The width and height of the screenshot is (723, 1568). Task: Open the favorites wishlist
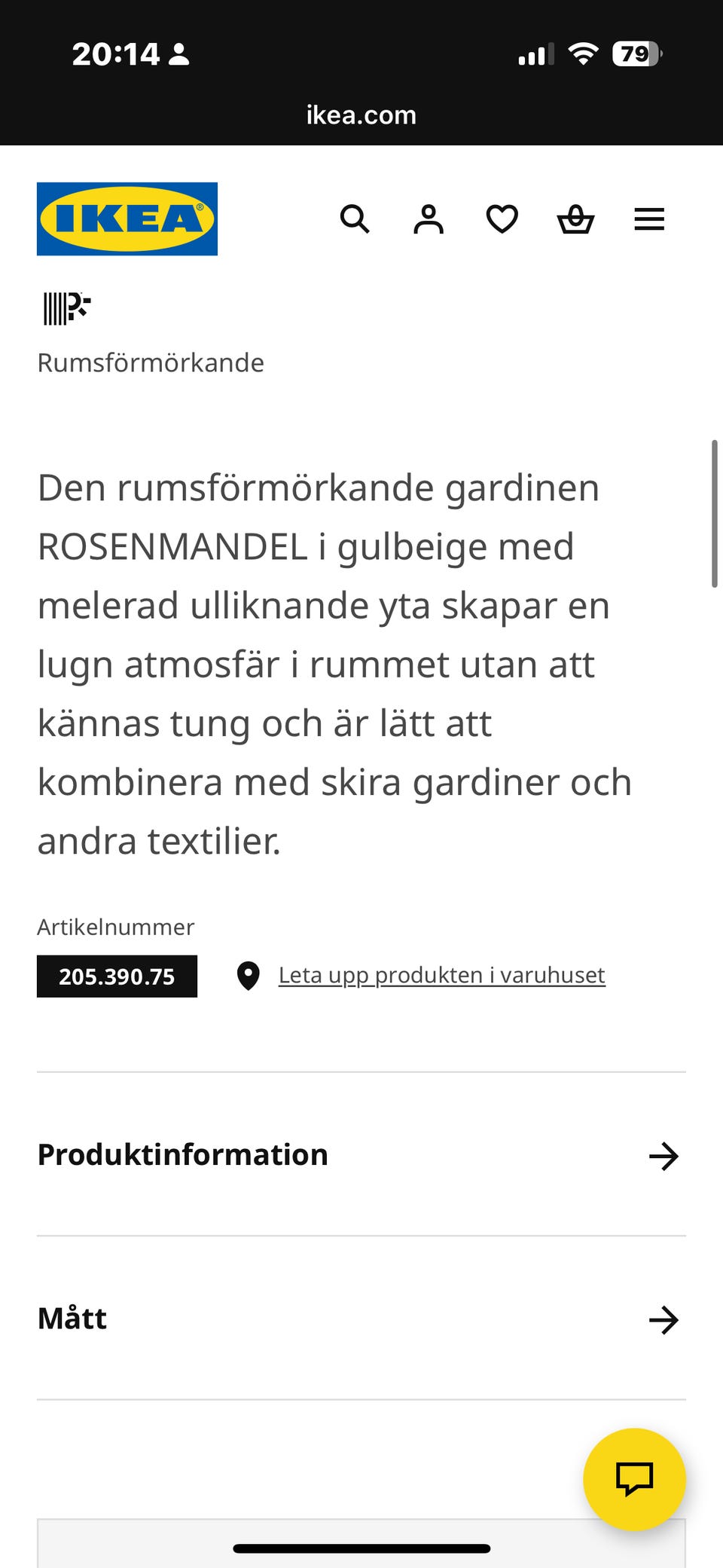pyautogui.click(x=502, y=219)
